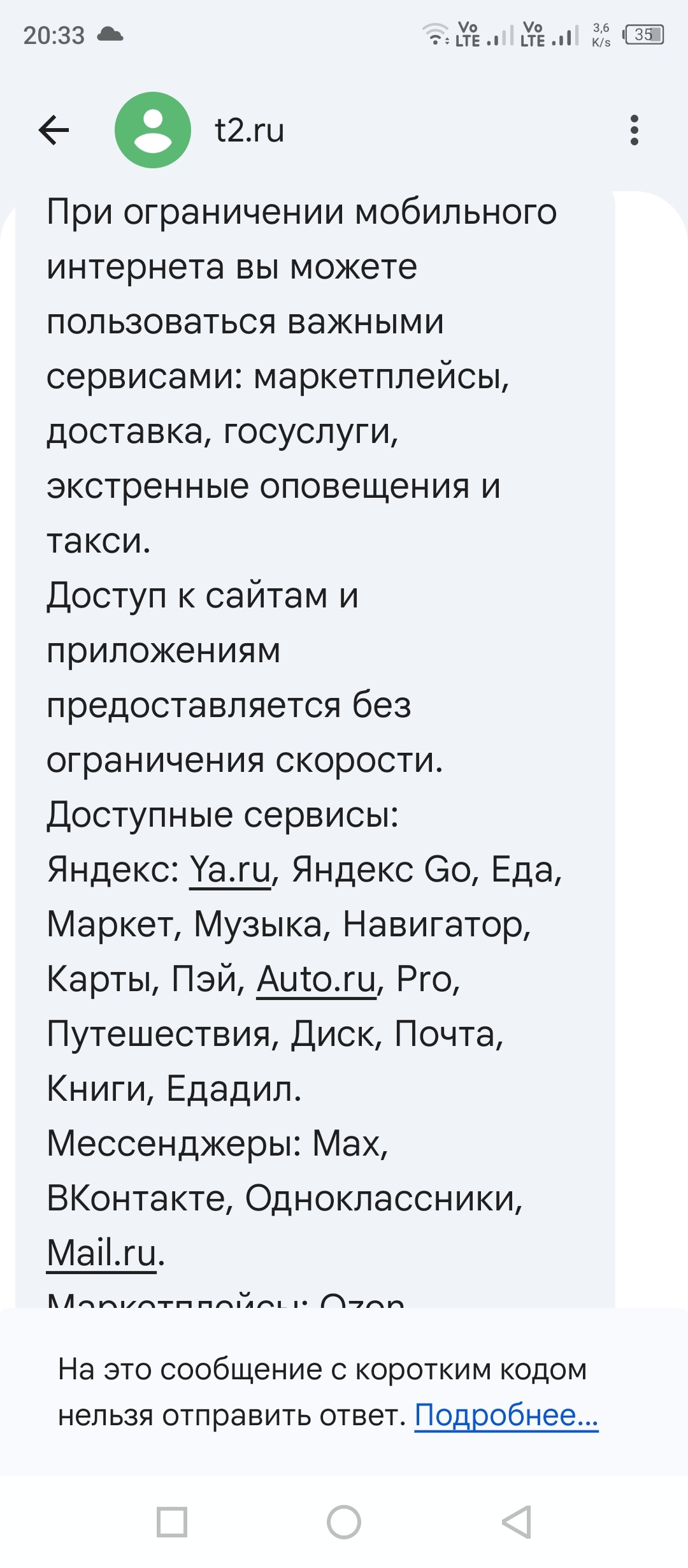Image resolution: width=688 pixels, height=1568 pixels.
Task: Go back to the conversations list
Action: (54, 131)
